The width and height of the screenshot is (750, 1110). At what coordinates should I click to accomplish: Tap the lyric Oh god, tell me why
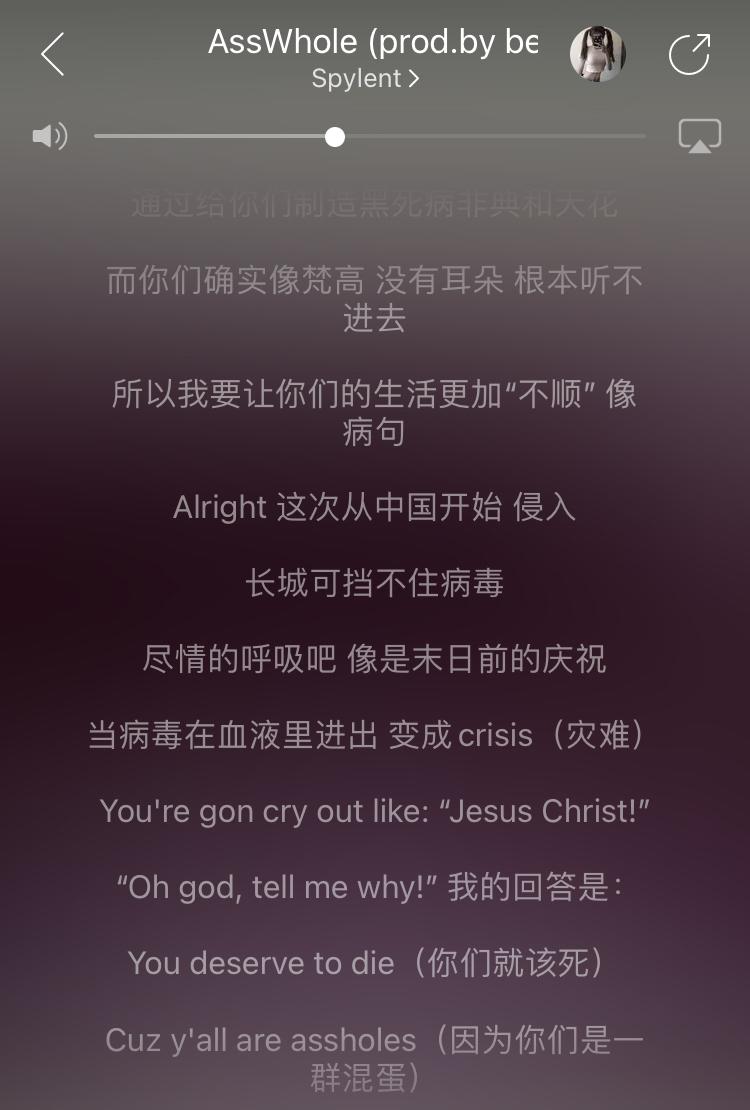[x=375, y=887]
